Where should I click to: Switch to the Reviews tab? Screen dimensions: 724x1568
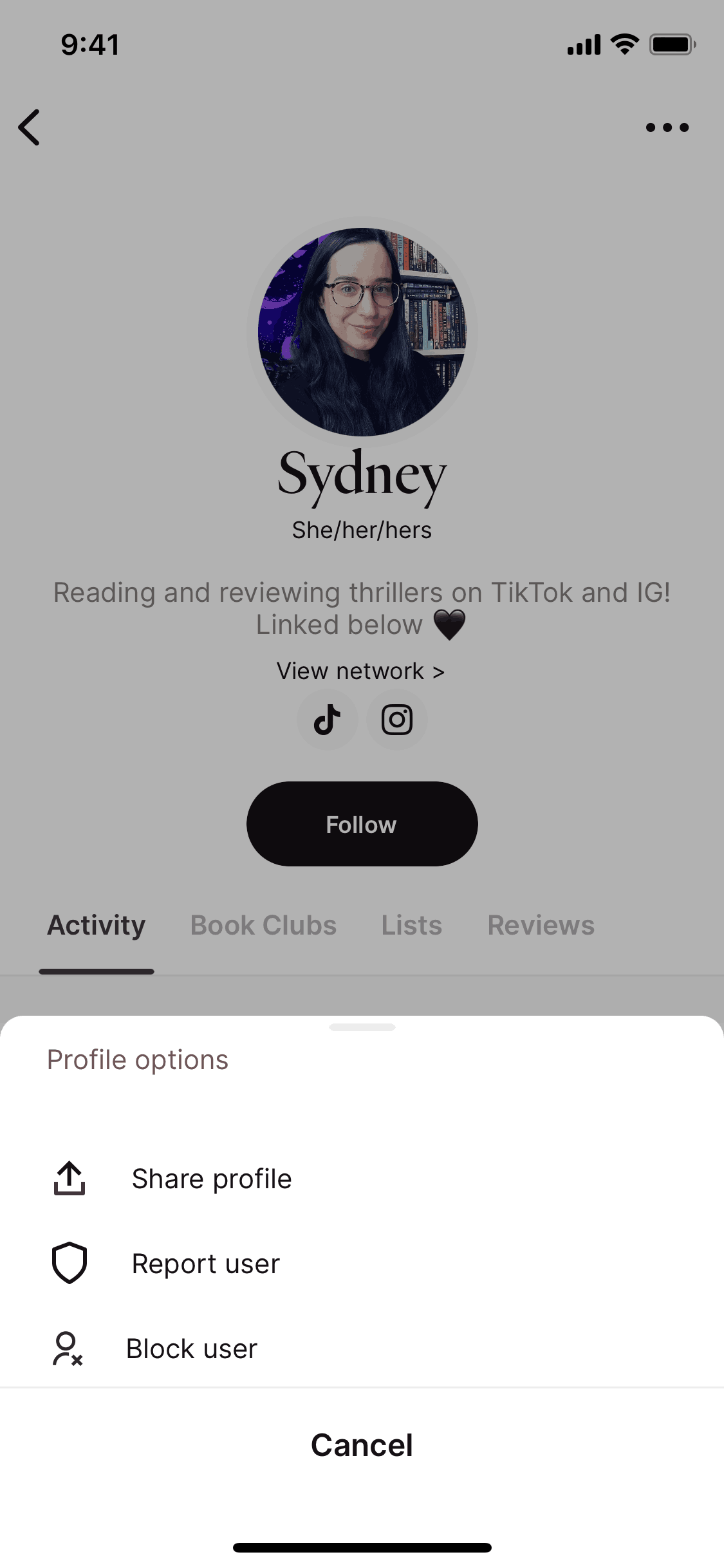pos(541,926)
